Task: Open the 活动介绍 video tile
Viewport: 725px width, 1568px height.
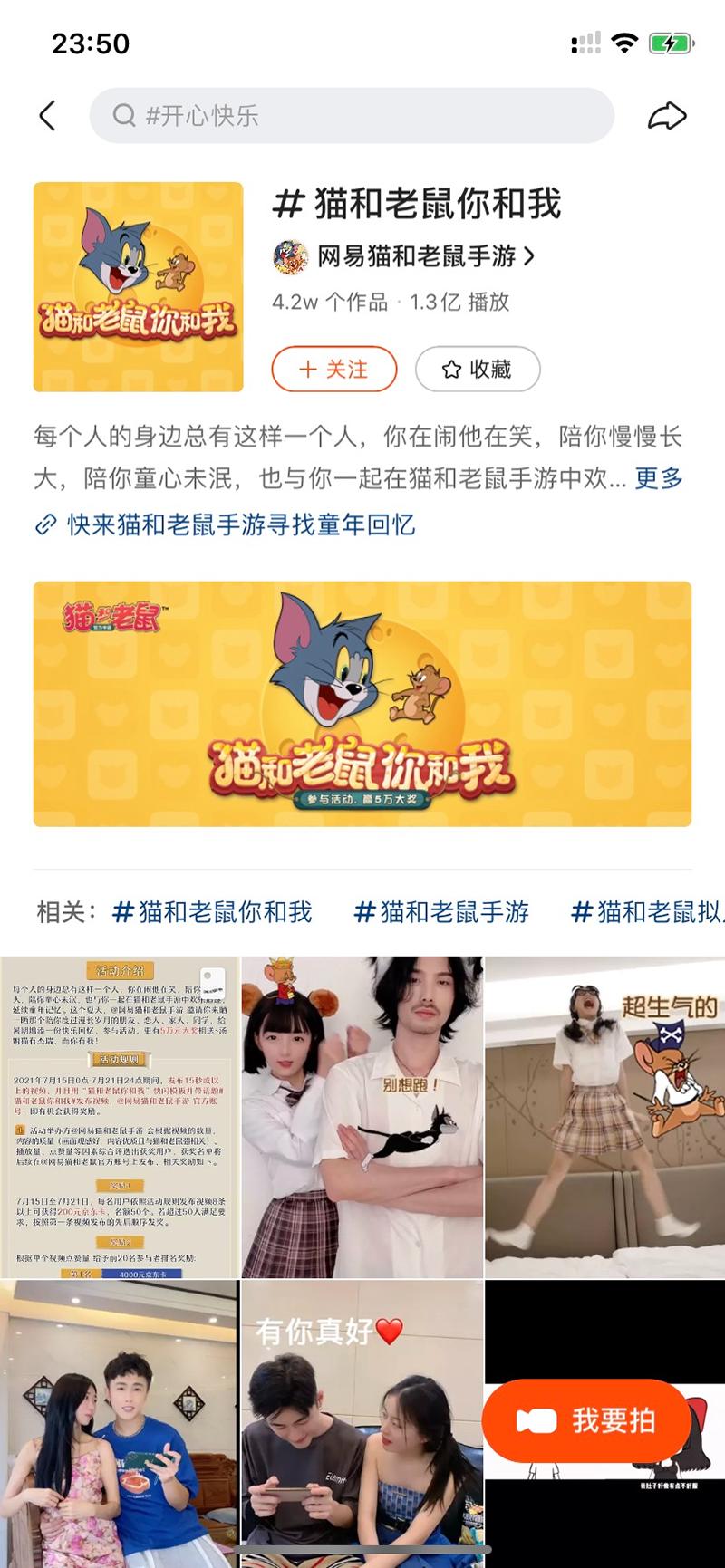Action: pyautogui.click(x=120, y=1116)
